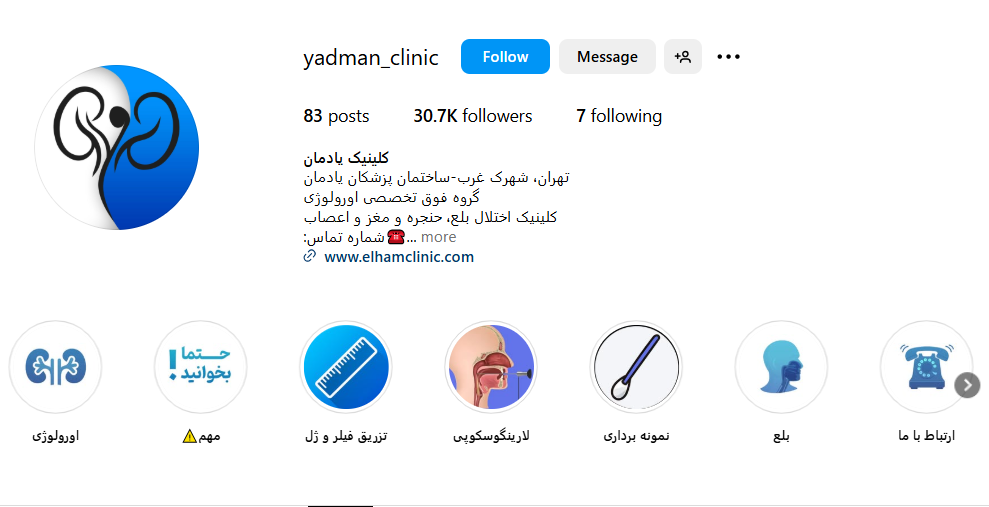Open the تزریق فیلر و ژل highlight

[x=346, y=367]
